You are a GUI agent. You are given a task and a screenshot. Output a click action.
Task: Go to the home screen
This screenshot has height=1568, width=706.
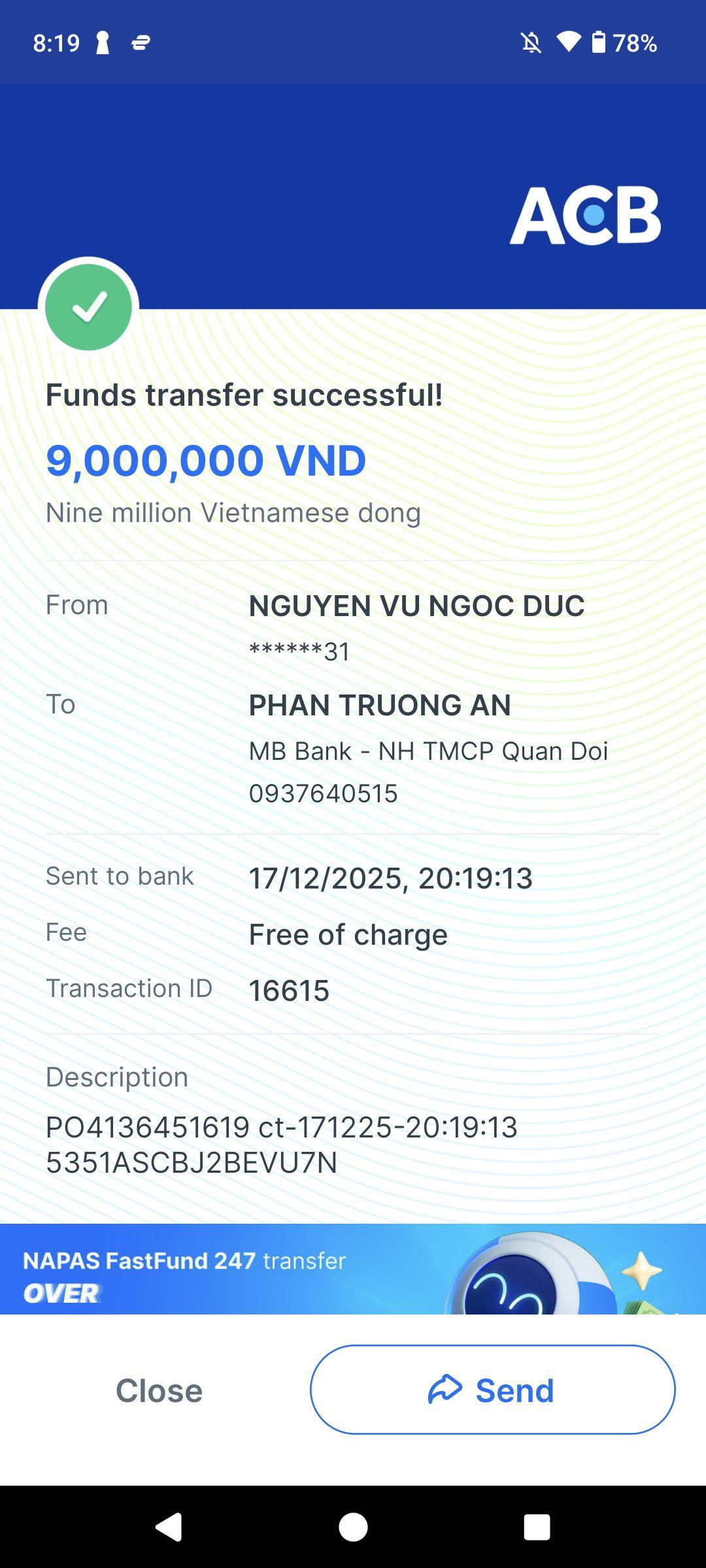click(353, 1527)
